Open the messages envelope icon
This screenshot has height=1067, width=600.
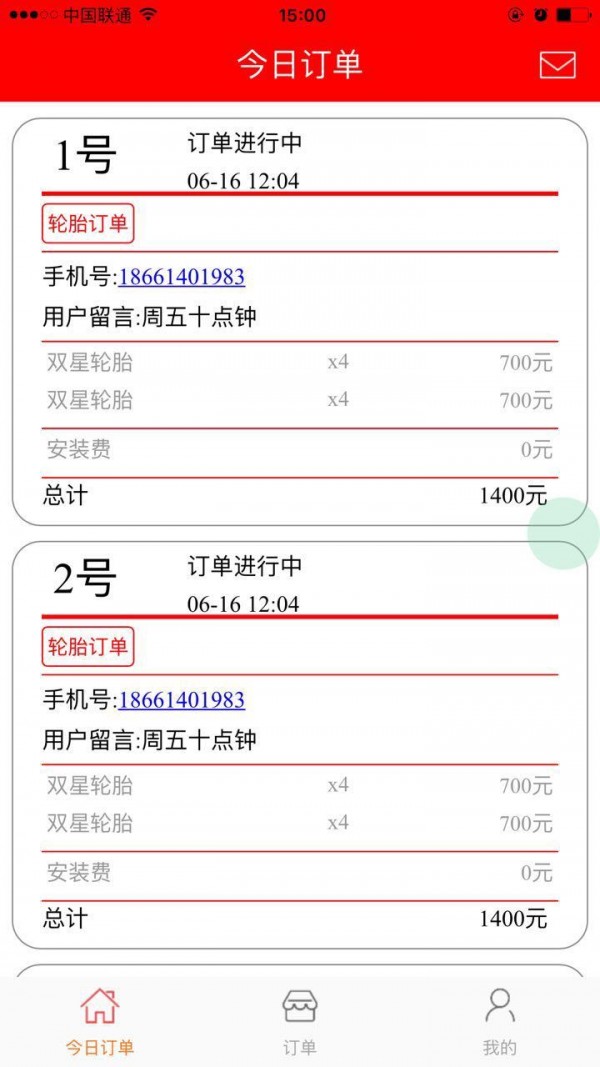pos(557,64)
